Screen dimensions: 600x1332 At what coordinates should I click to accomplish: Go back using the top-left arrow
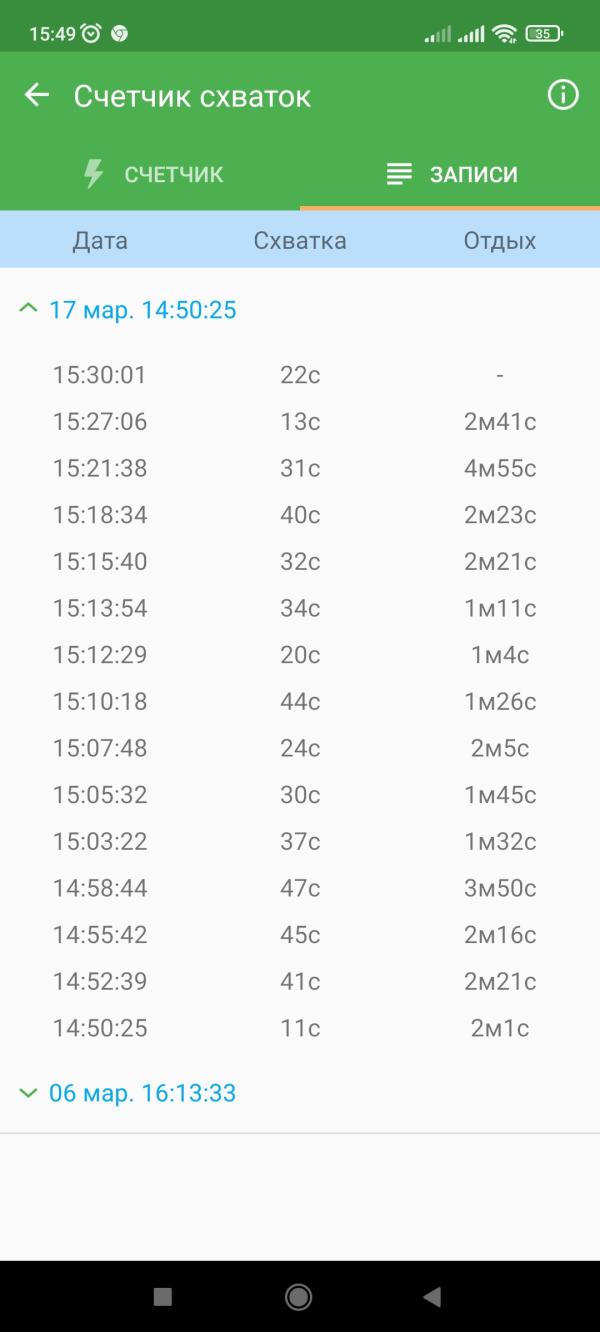pos(37,96)
